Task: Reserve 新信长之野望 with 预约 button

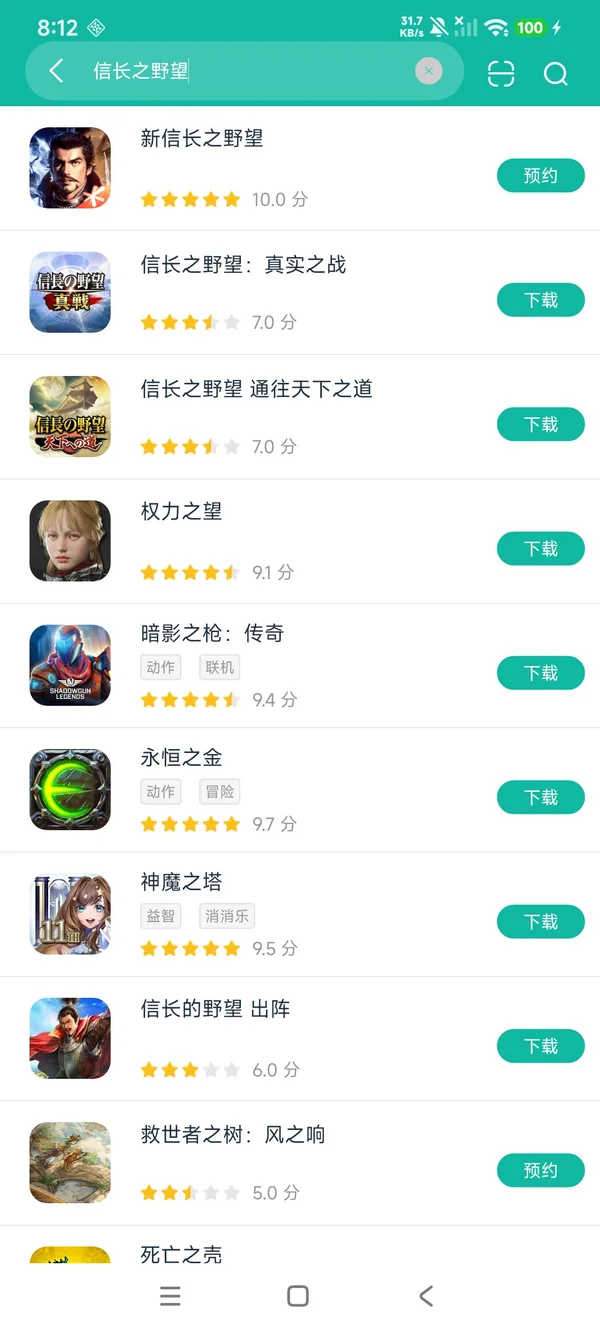Action: pyautogui.click(x=540, y=176)
